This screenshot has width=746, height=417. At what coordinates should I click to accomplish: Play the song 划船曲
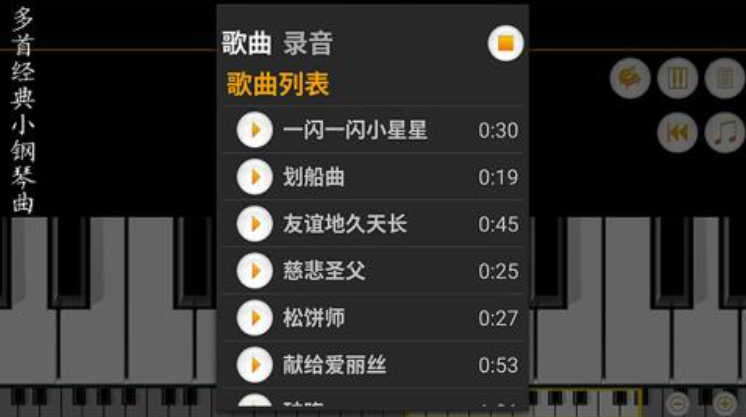click(255, 177)
